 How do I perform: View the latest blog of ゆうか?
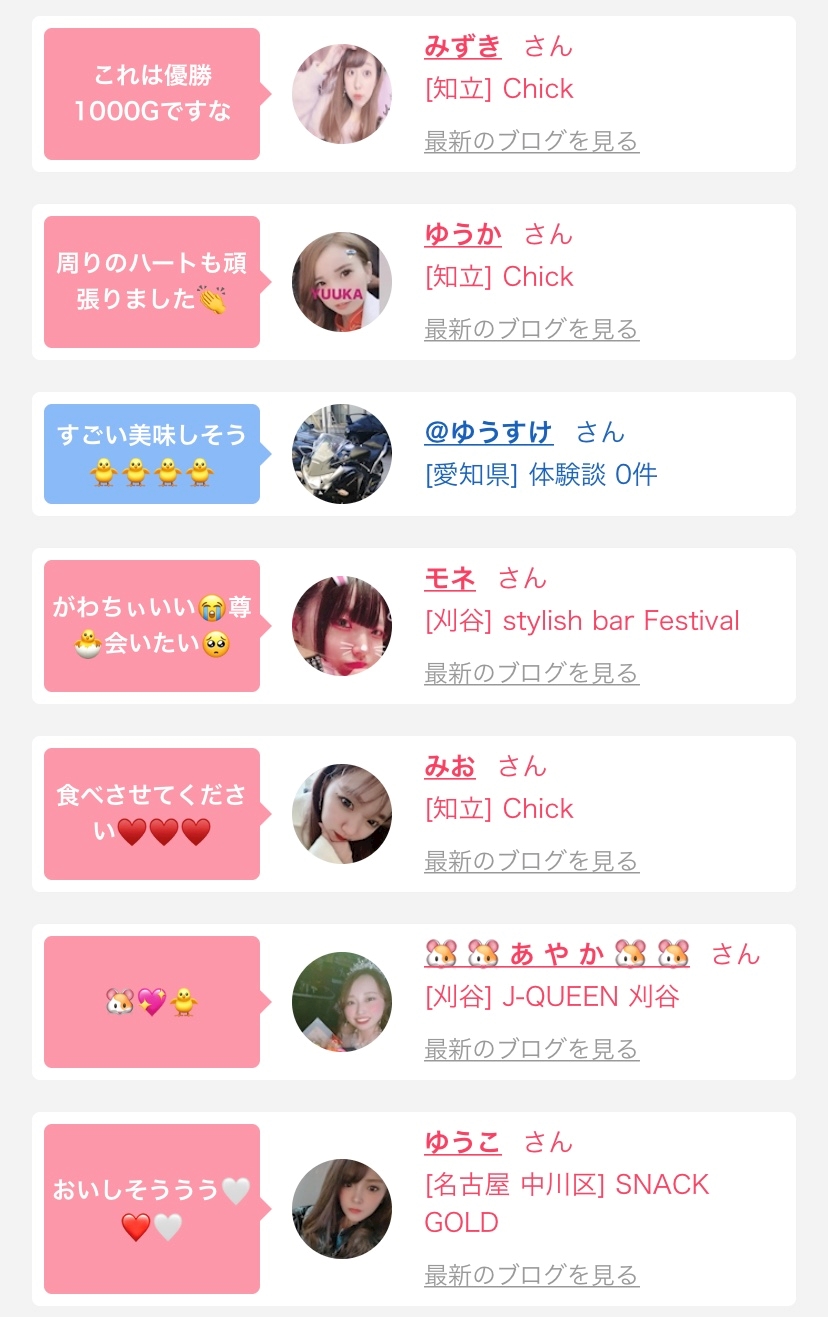click(x=531, y=329)
